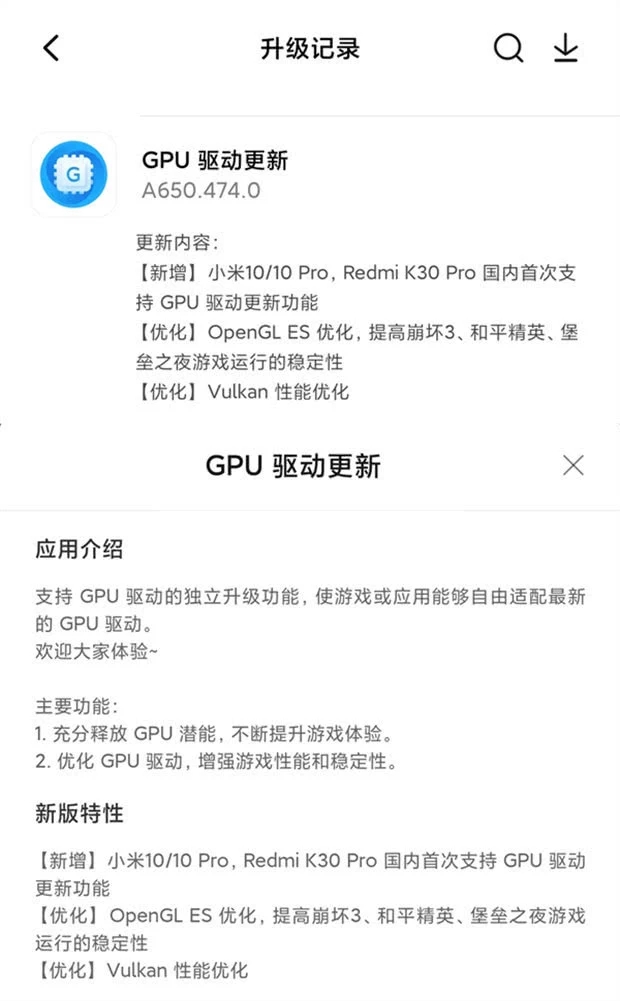The width and height of the screenshot is (620, 1001).
Task: Close the GPU 驱动更新 details sheet
Action: click(x=573, y=465)
